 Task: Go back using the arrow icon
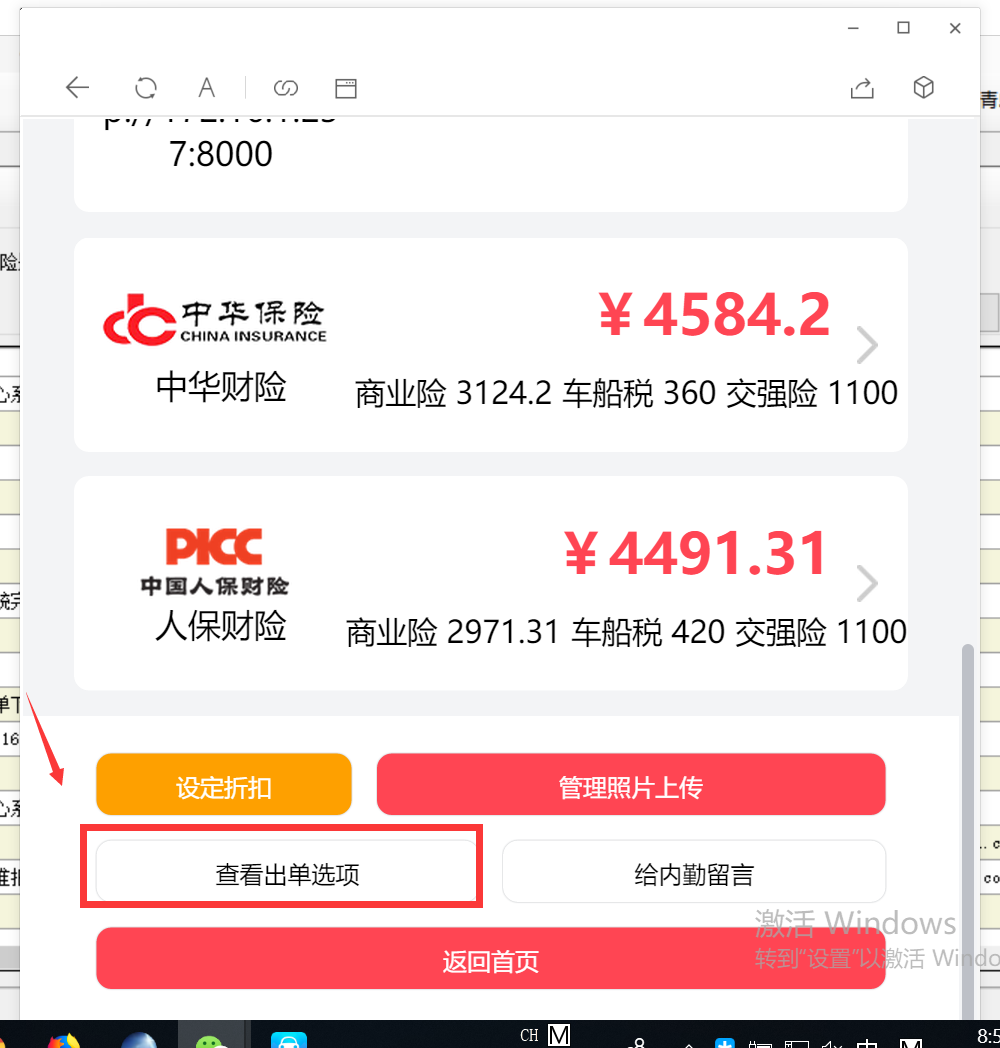(77, 88)
